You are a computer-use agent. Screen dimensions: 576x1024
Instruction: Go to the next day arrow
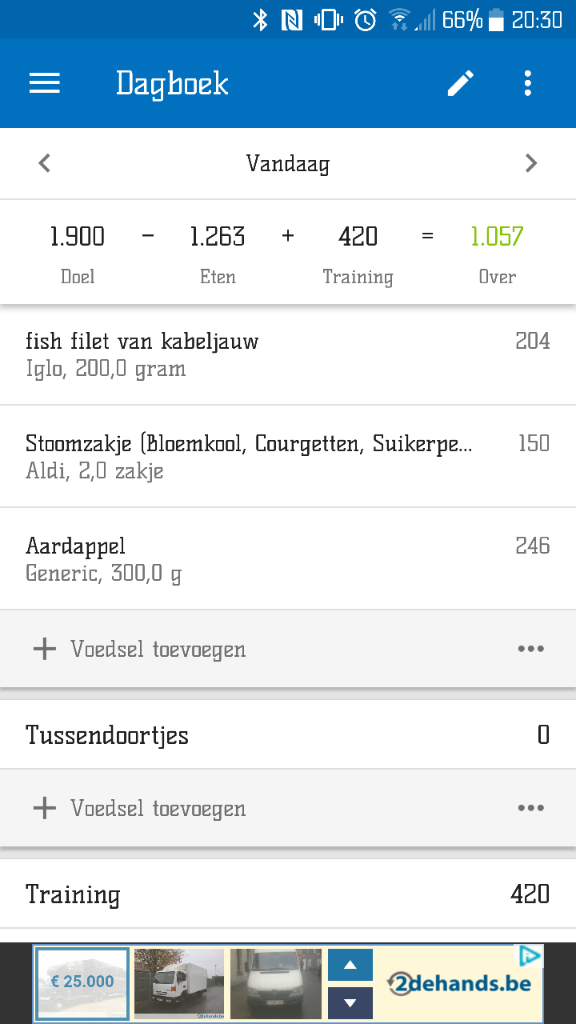coord(531,163)
